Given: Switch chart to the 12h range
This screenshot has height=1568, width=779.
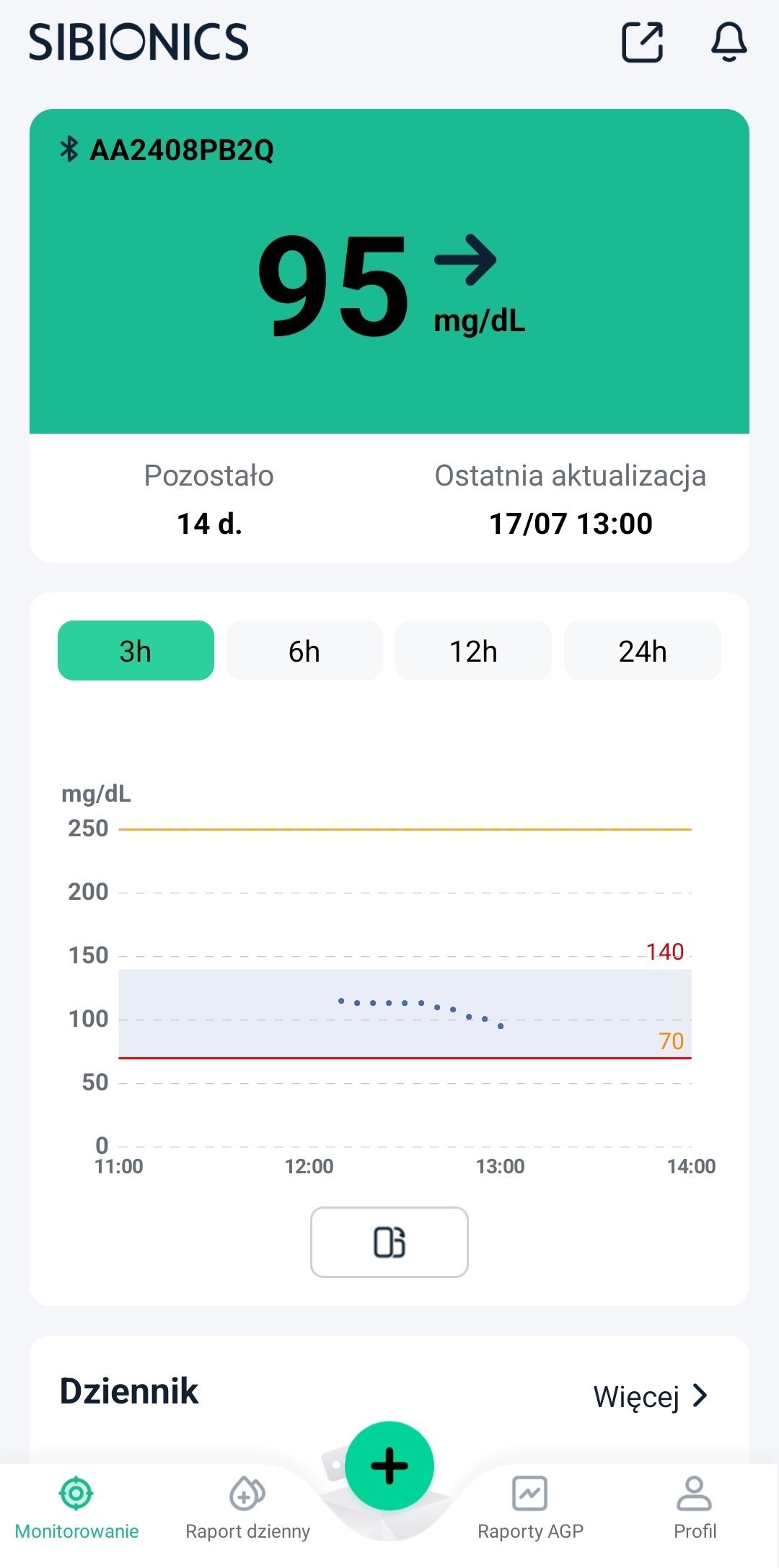Looking at the screenshot, I should point(473,650).
